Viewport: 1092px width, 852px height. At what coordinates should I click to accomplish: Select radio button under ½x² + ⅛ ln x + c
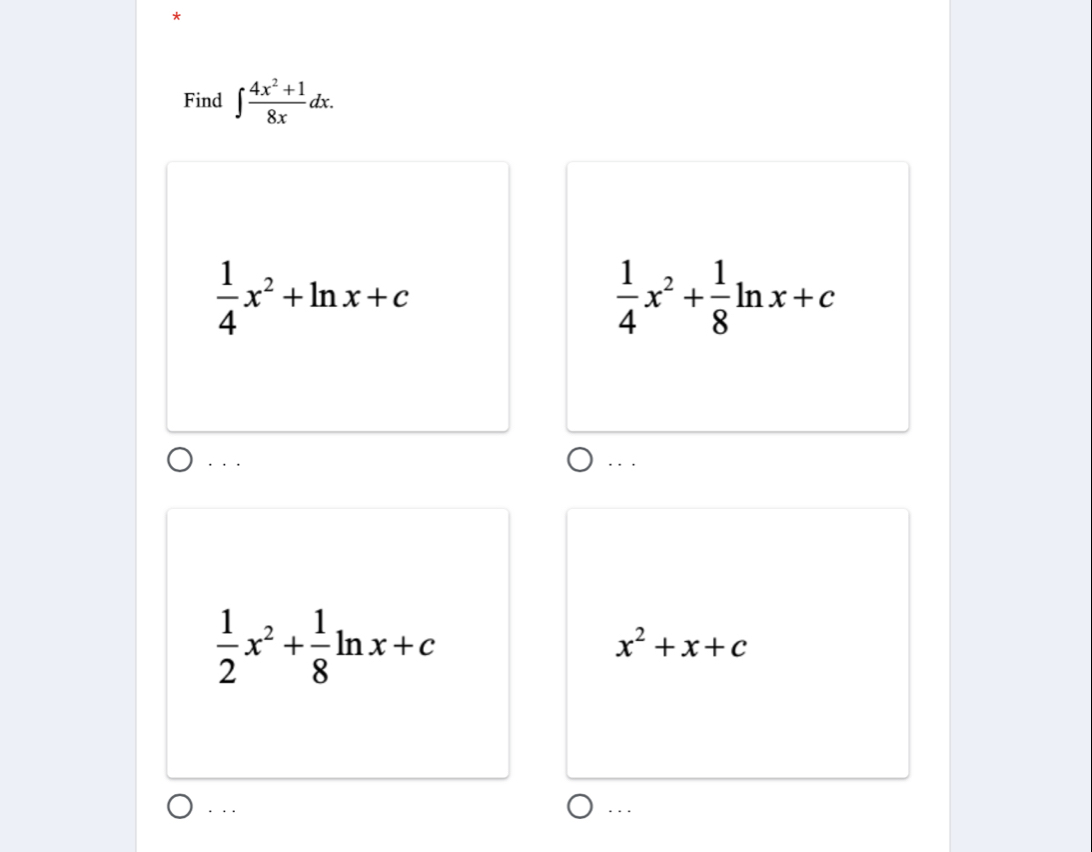180,808
